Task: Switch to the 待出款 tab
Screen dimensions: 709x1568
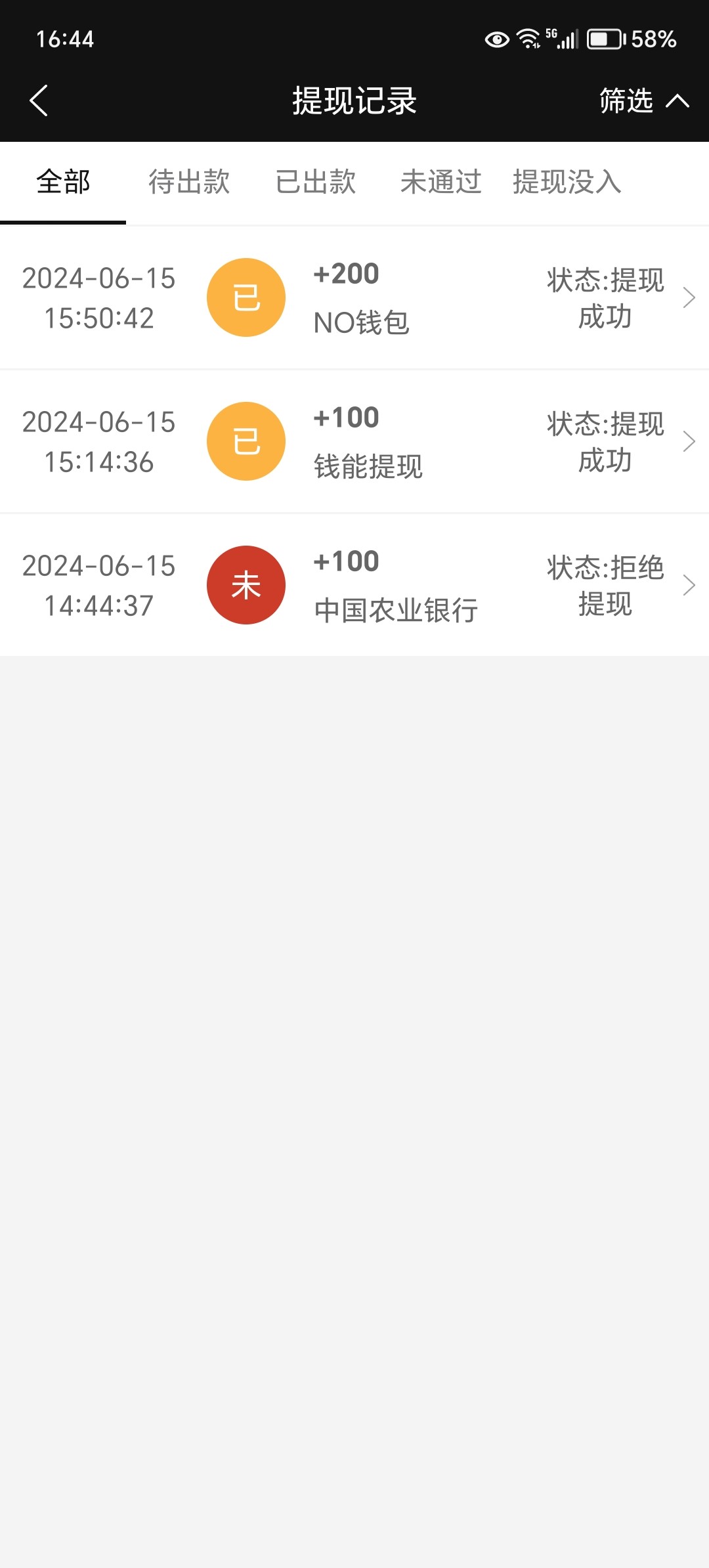Action: pyautogui.click(x=189, y=182)
